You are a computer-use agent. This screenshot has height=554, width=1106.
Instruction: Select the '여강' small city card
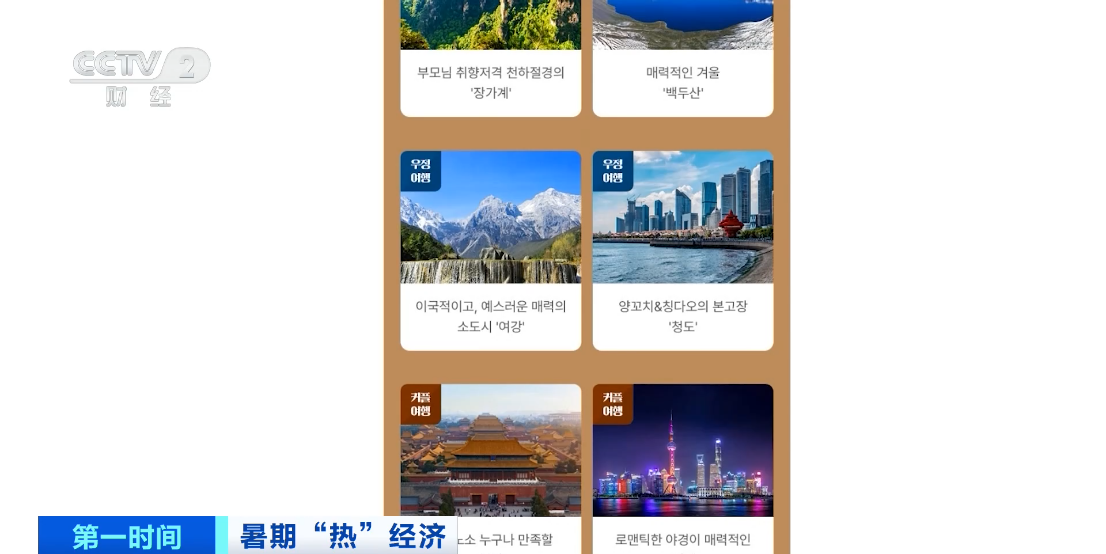pos(490,250)
